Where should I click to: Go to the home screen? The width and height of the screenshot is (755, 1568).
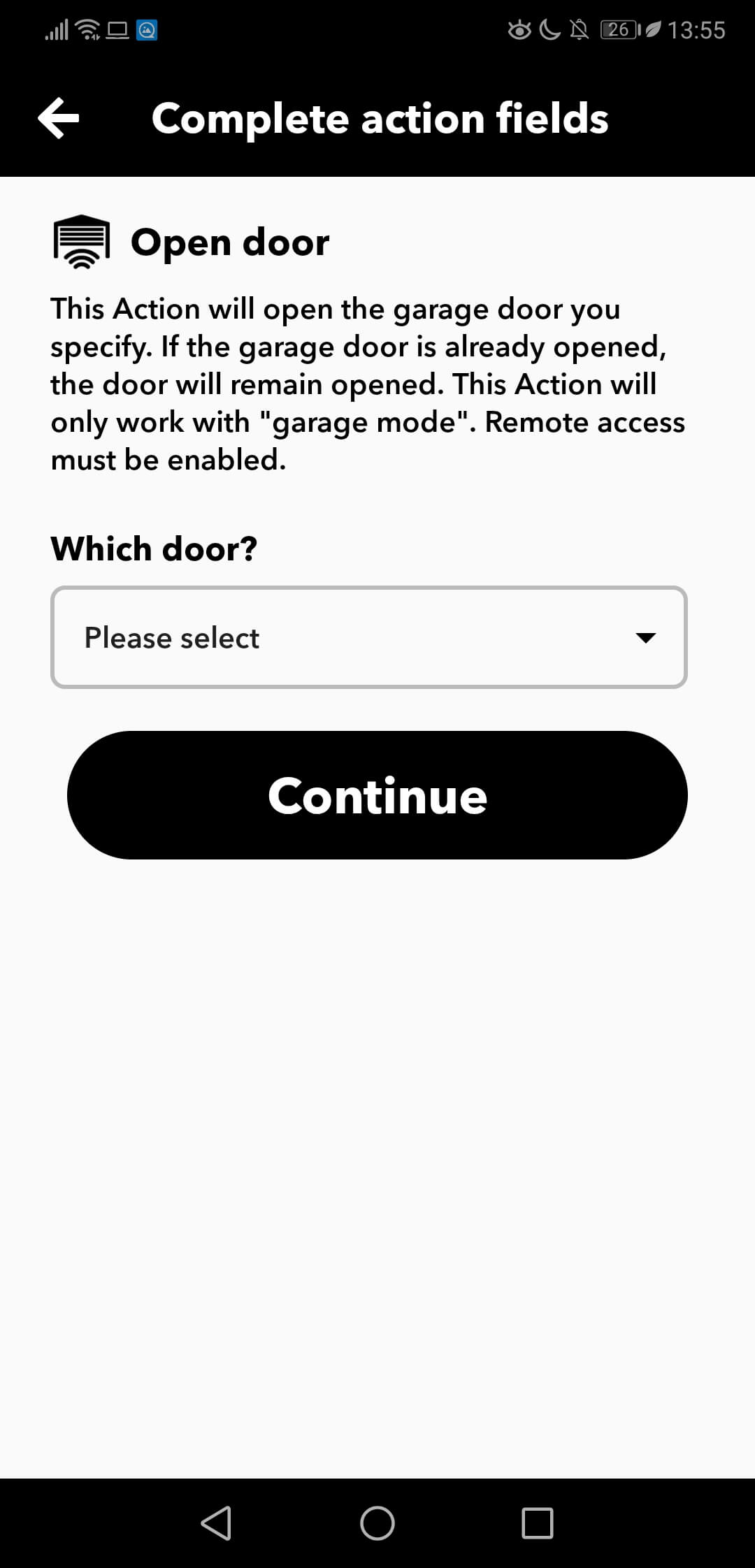pyautogui.click(x=377, y=1523)
